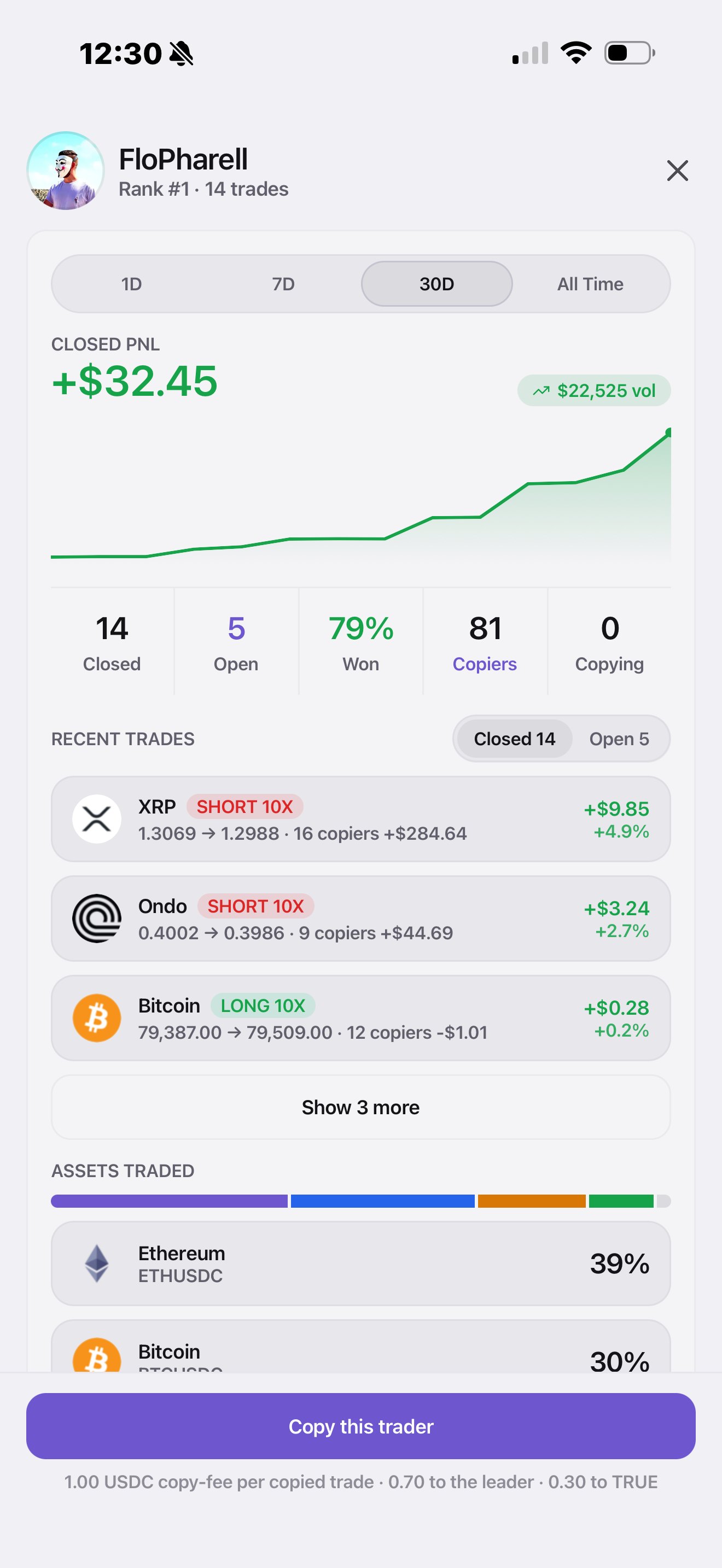Open the Ethereum ETHUSDC asset row
722x1568 pixels.
tap(360, 1263)
